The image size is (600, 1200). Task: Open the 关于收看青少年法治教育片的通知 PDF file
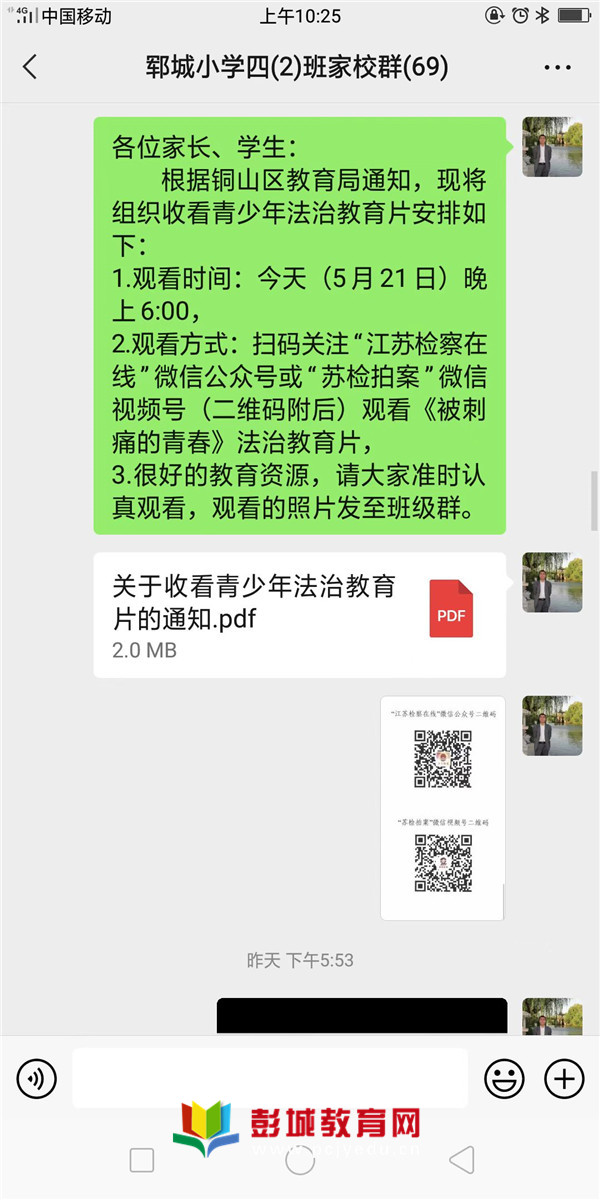point(299,615)
